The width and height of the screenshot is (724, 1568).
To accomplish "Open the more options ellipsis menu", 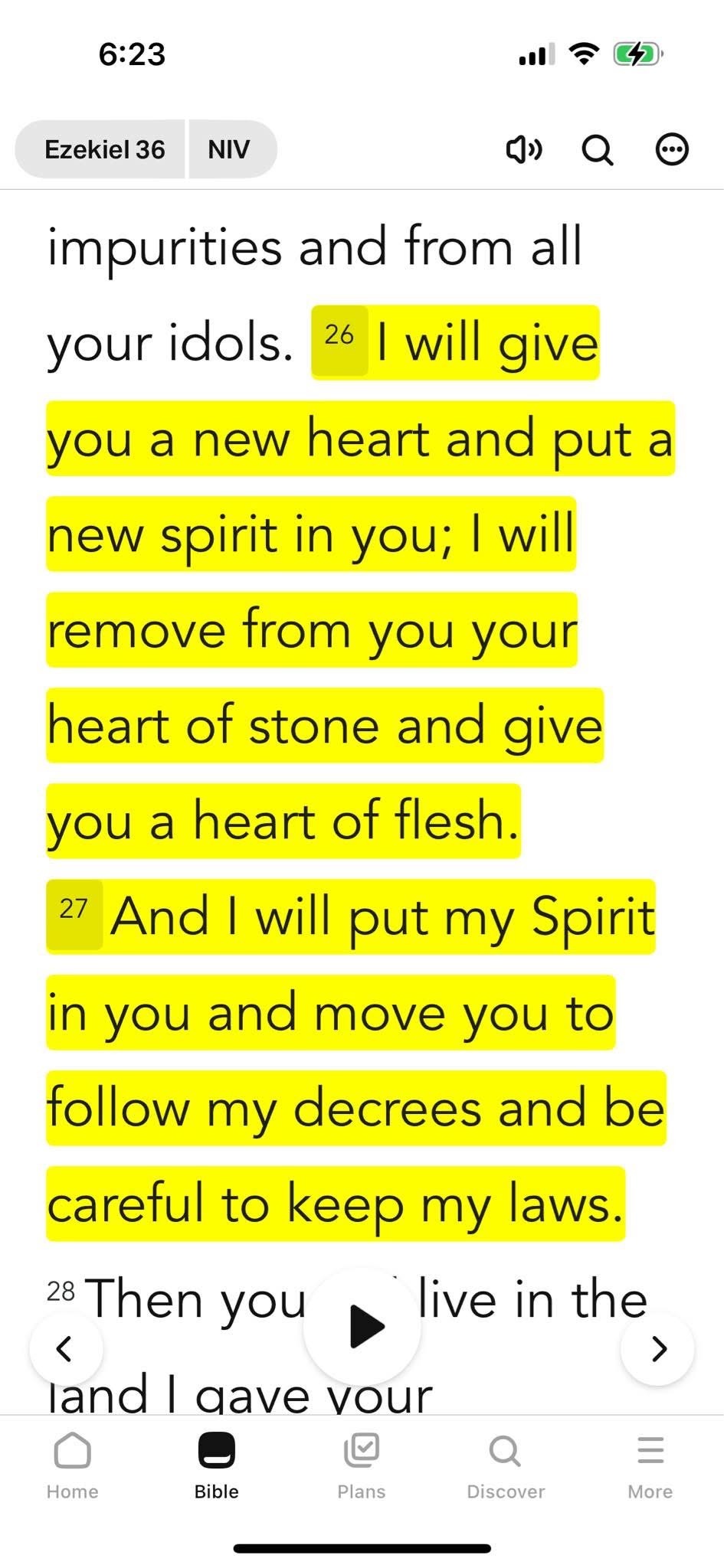I will click(672, 149).
